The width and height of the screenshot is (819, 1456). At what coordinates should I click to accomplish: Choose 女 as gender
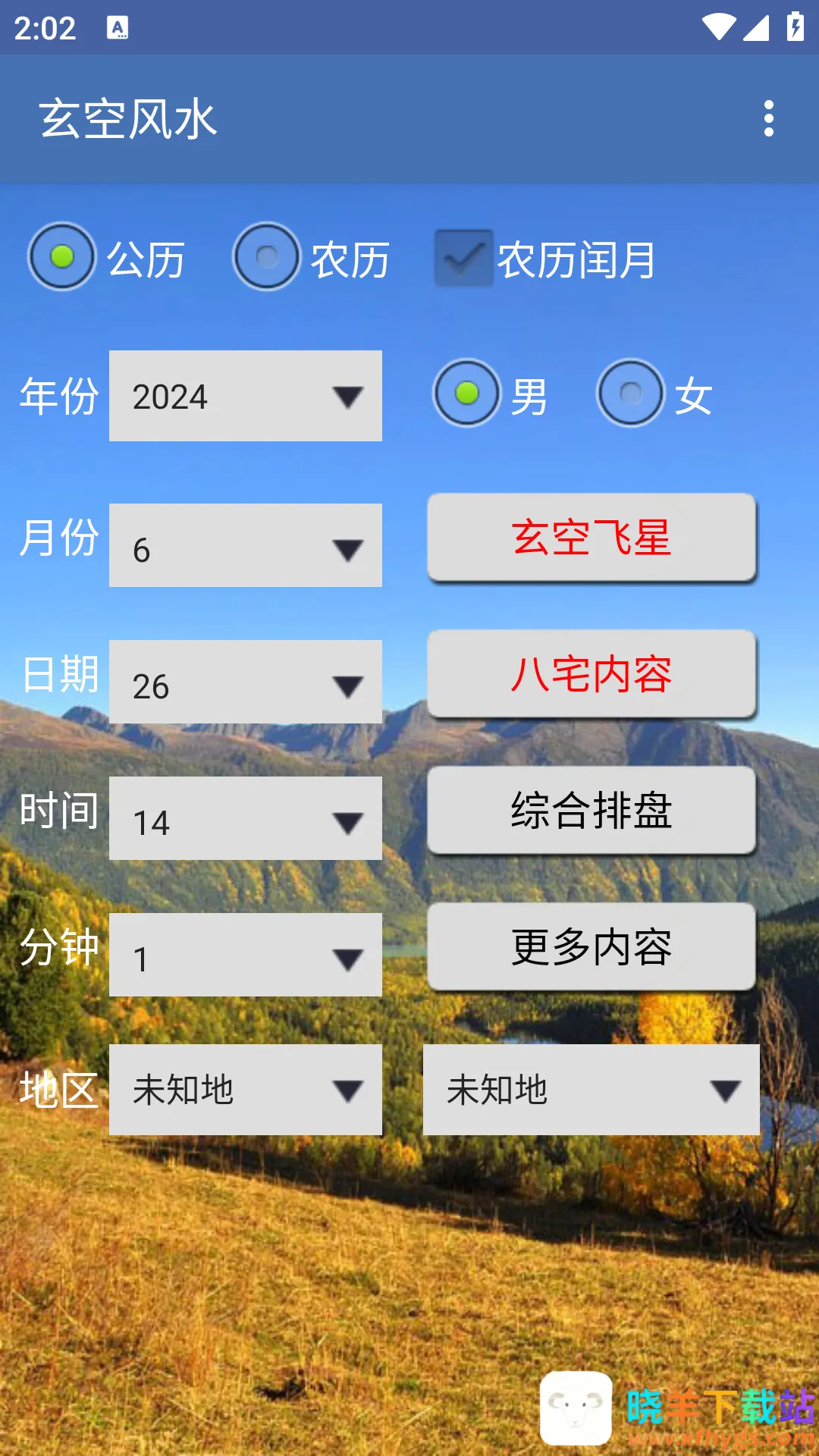631,393
